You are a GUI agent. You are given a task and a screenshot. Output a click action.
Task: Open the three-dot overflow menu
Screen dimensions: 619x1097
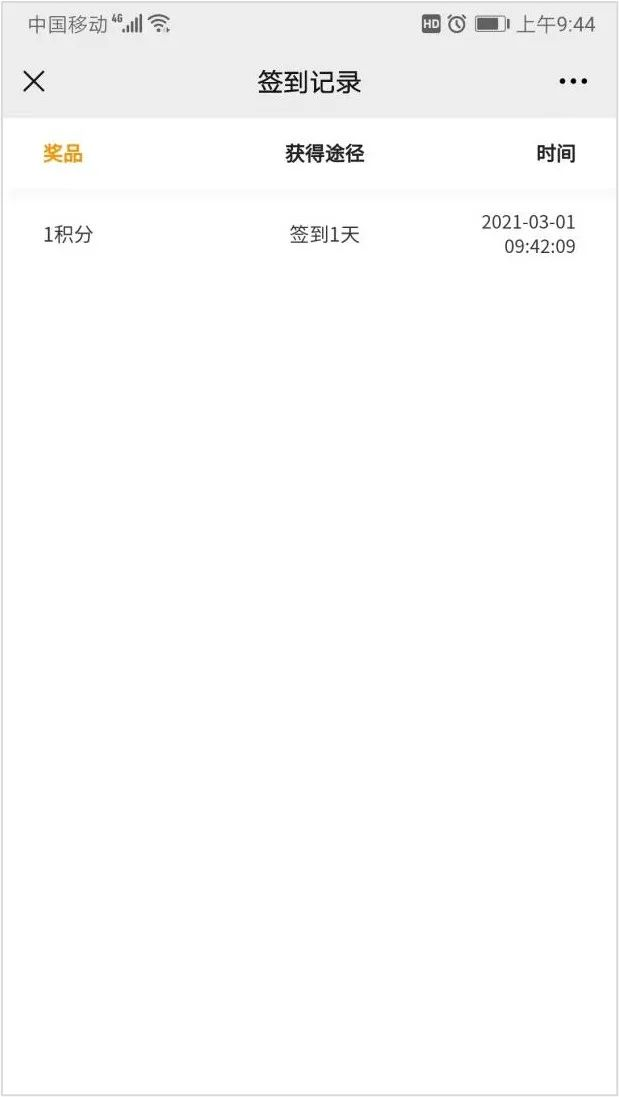(x=573, y=82)
